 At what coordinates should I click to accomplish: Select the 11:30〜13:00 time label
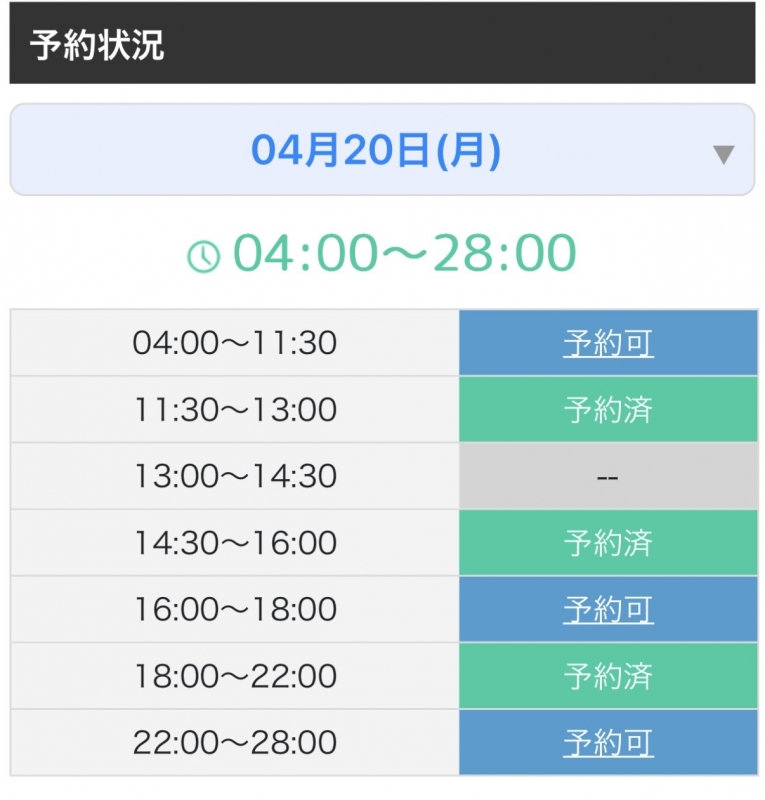click(x=234, y=409)
